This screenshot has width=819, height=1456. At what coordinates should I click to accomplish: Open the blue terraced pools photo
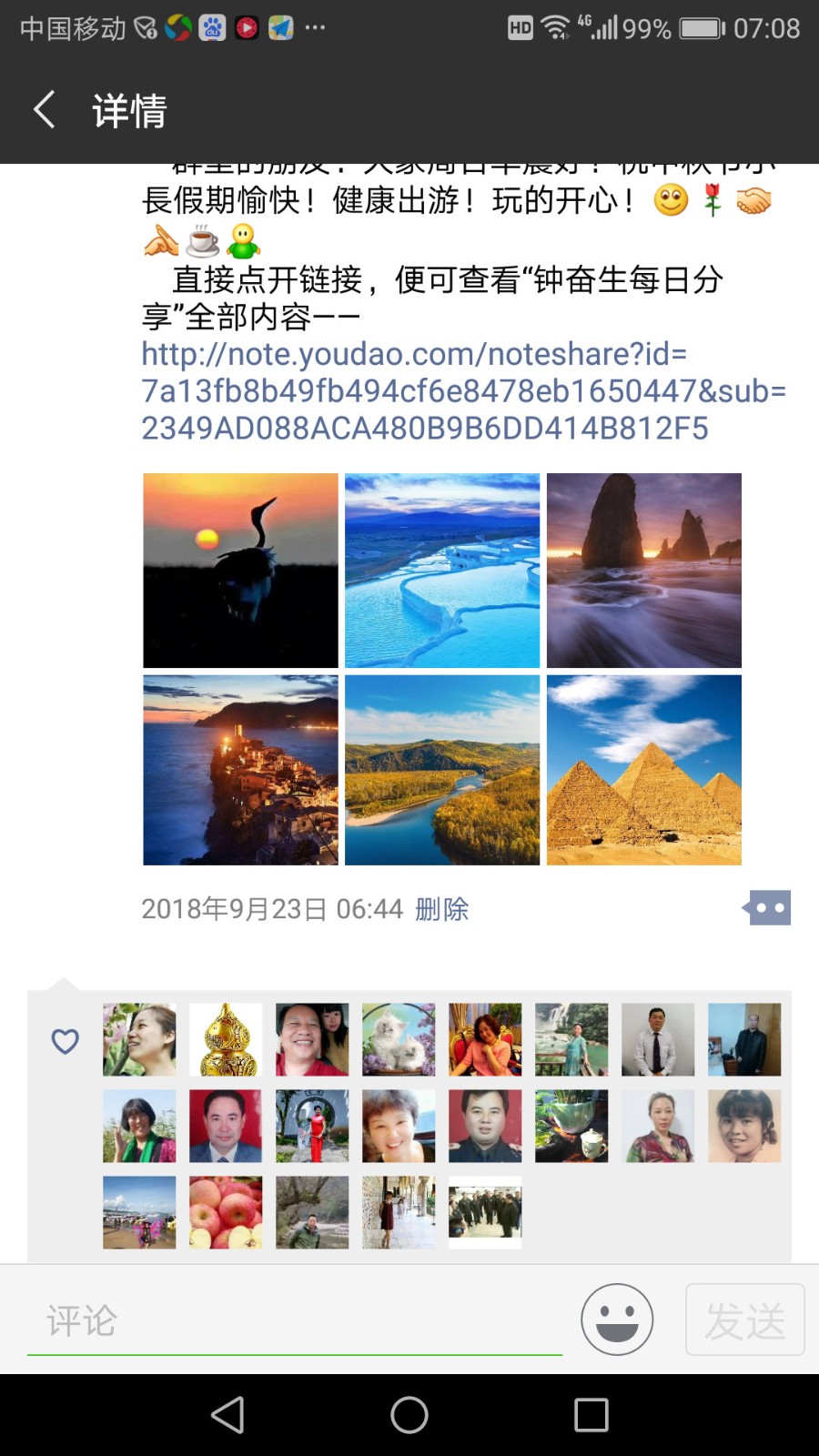442,571
